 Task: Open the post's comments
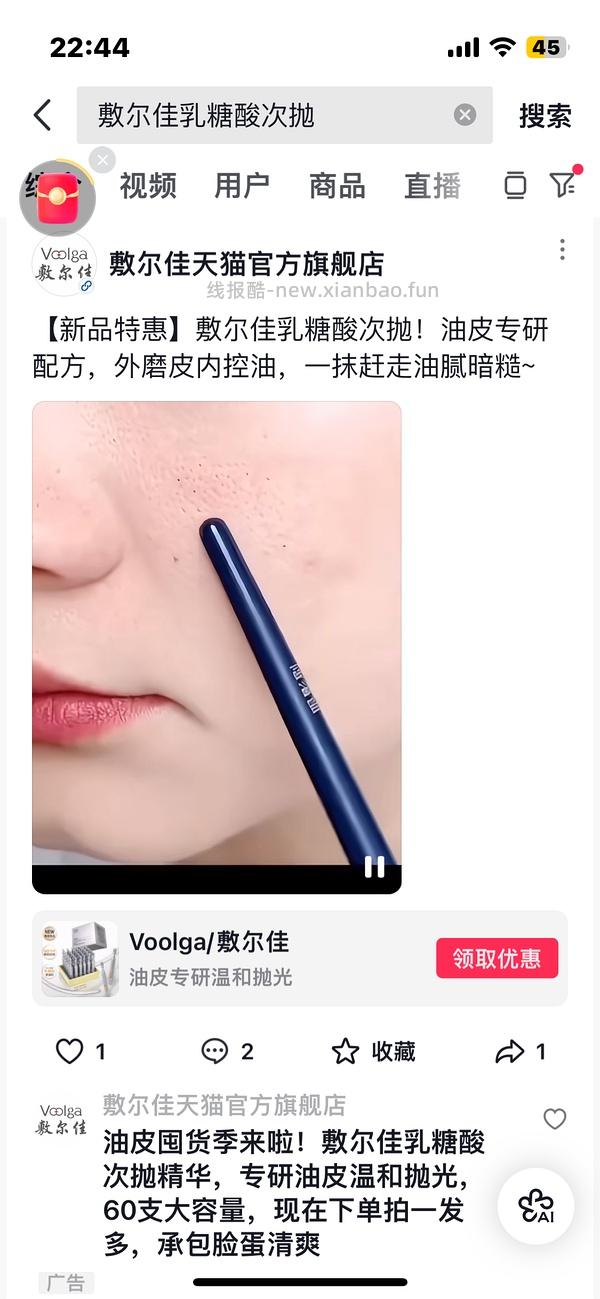(x=216, y=1051)
